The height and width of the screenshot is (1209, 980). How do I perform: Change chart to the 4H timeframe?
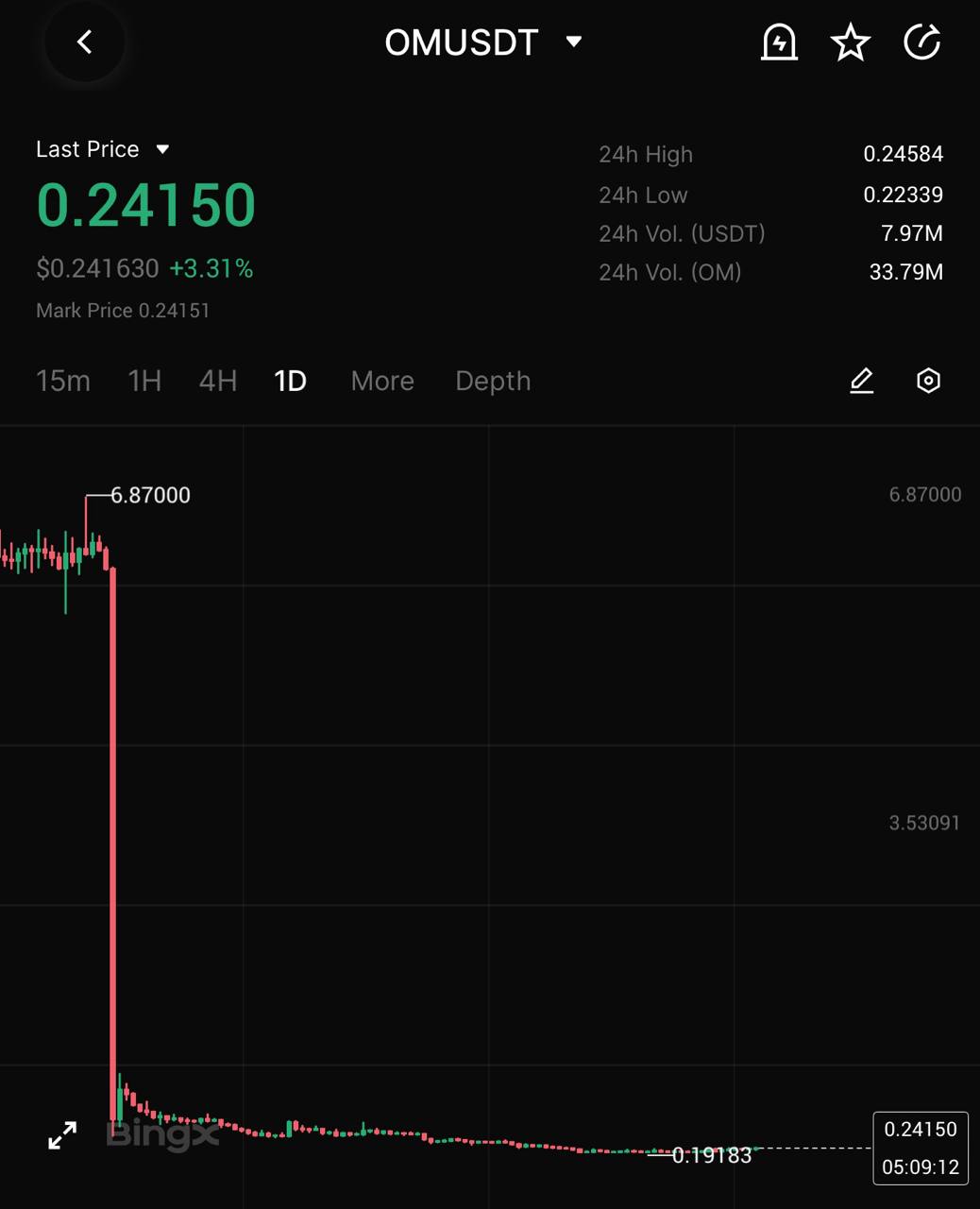pos(217,381)
